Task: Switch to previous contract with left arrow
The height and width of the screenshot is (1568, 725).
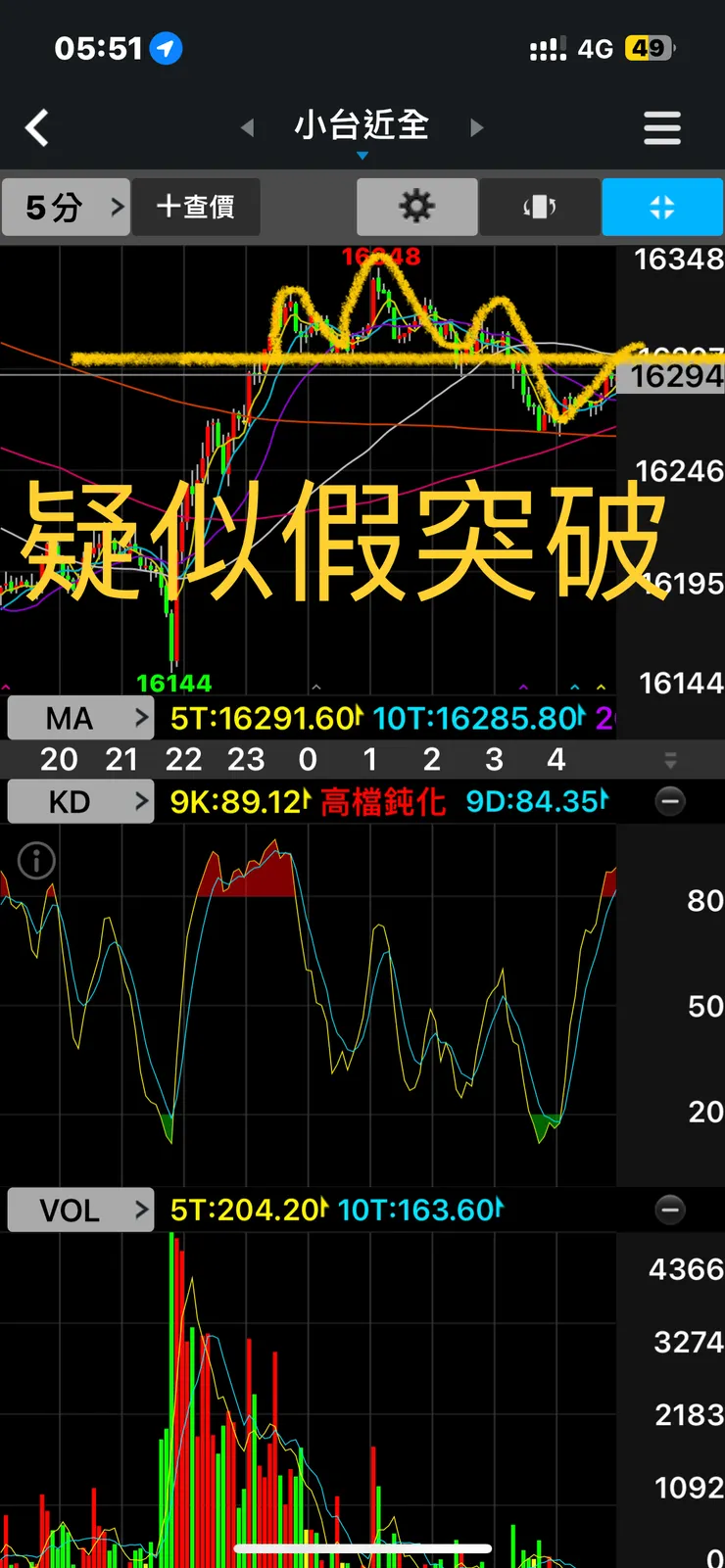Action: coord(248,127)
